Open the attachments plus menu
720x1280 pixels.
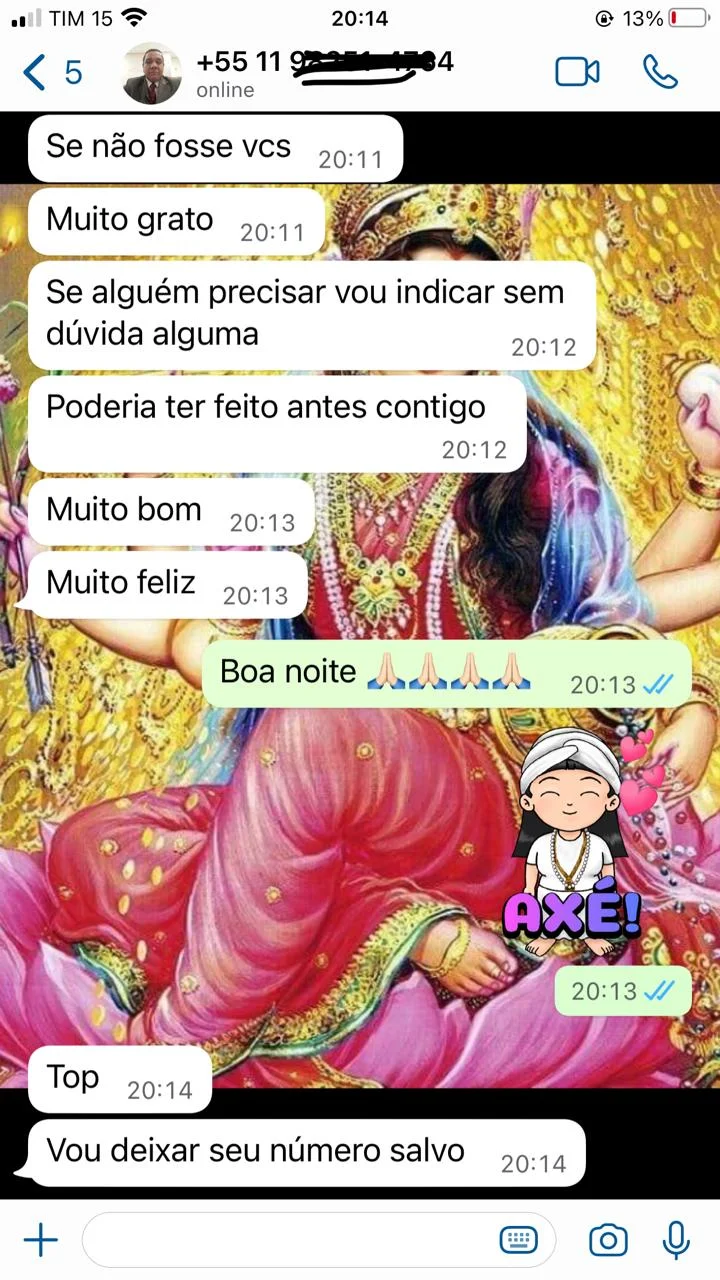coord(41,1241)
